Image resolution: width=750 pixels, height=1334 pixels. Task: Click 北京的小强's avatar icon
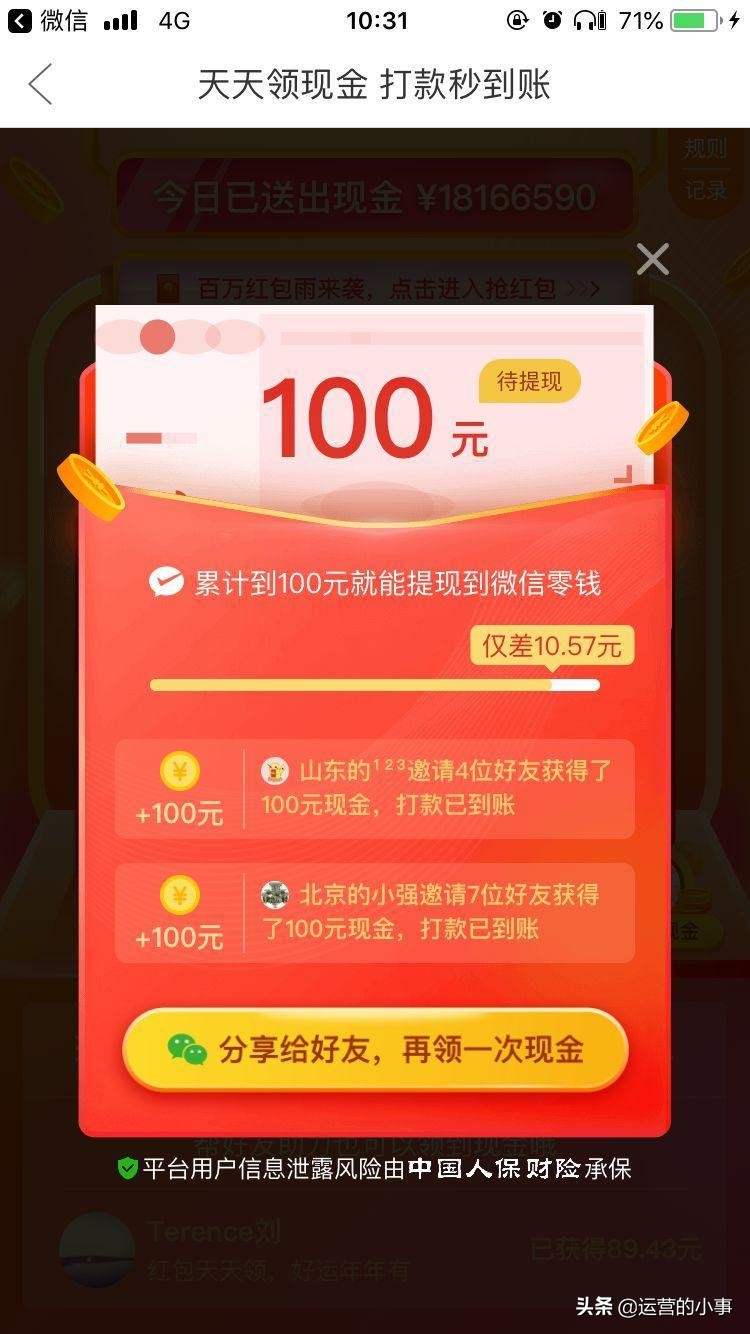coord(276,895)
